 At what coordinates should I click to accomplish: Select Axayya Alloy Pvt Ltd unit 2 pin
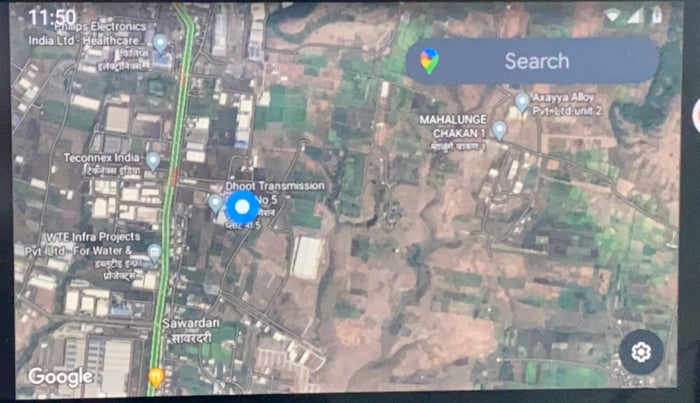[521, 101]
